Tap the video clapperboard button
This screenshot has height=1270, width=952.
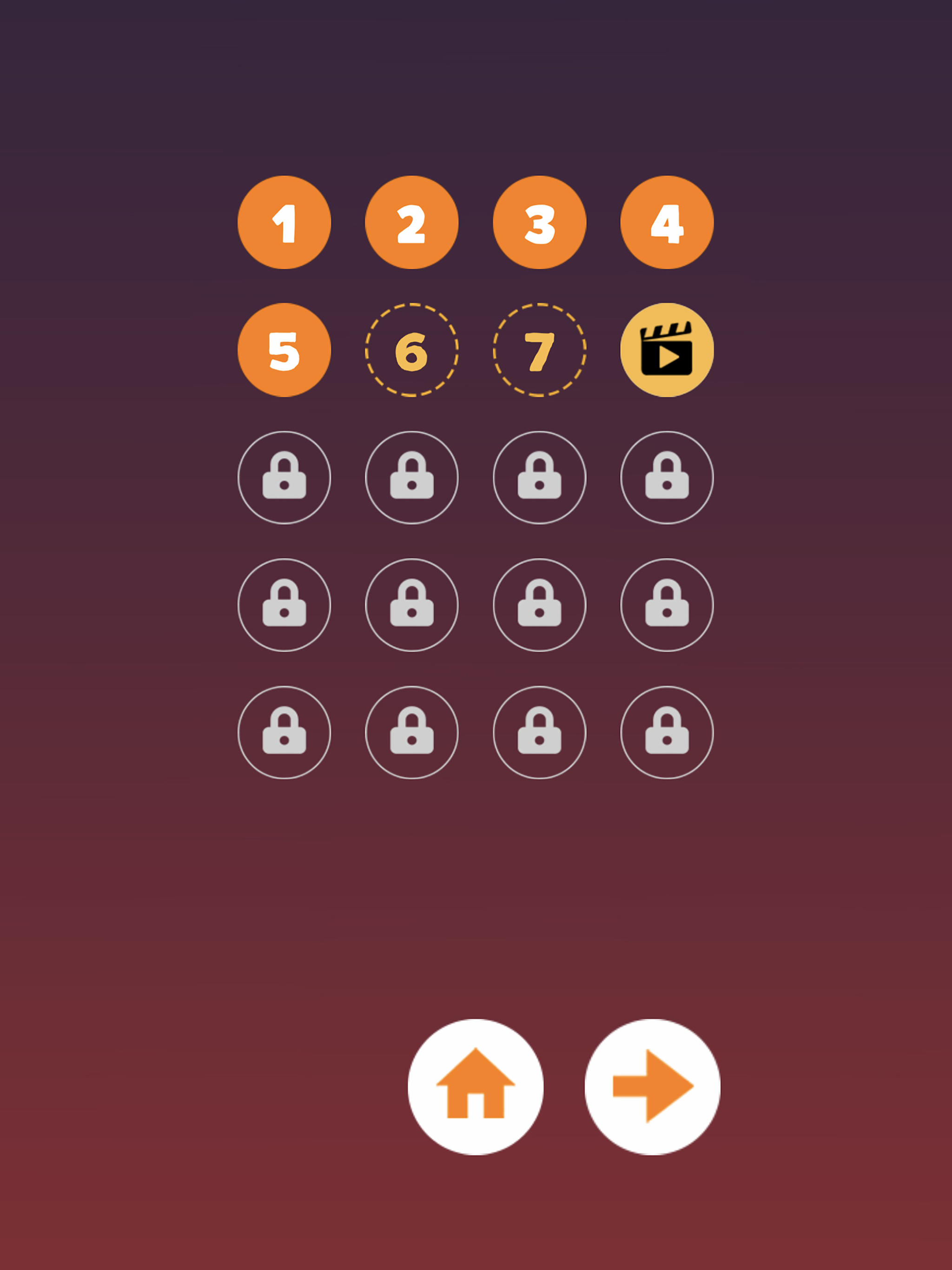(667, 350)
